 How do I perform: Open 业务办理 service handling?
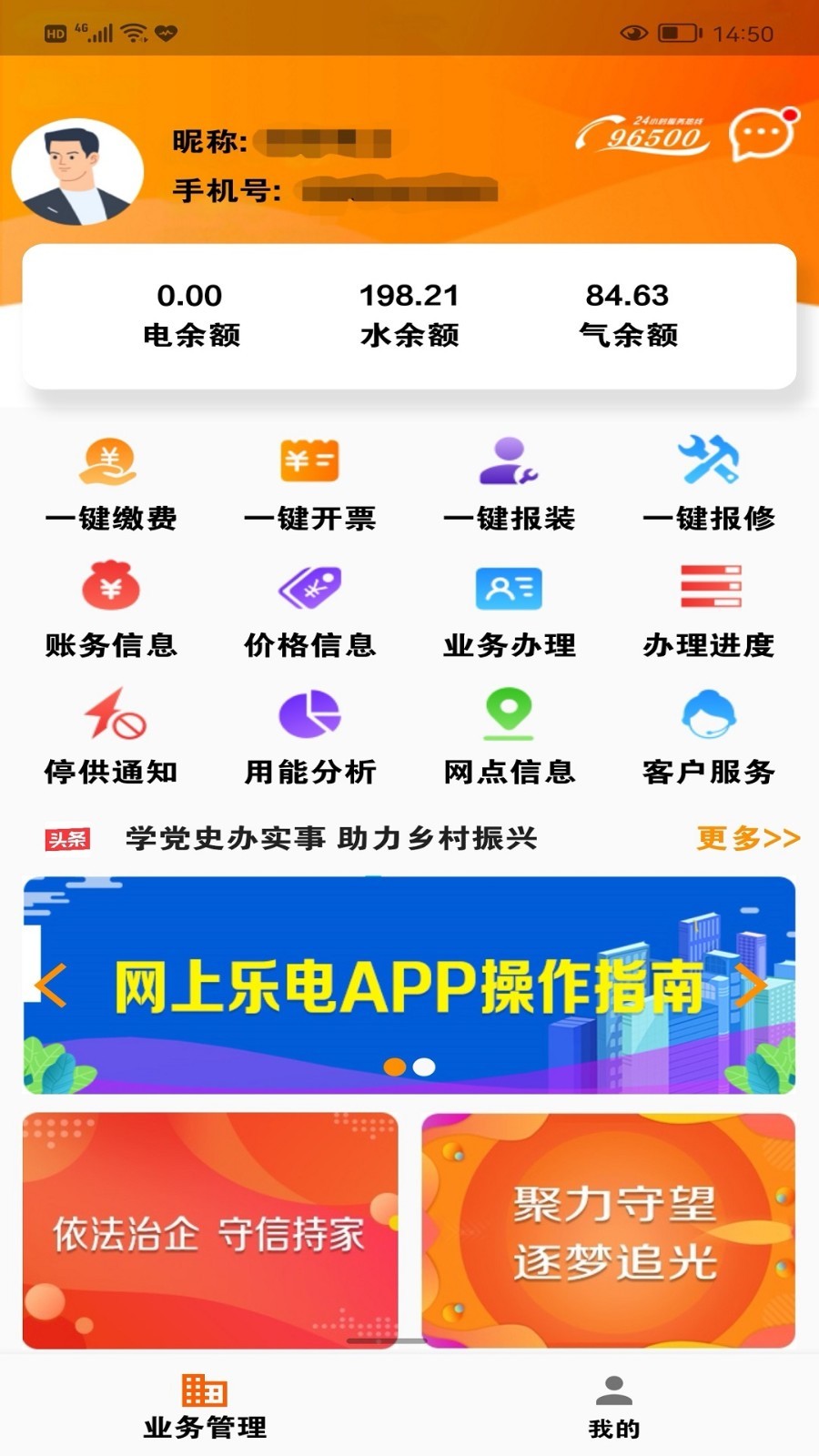[509, 610]
